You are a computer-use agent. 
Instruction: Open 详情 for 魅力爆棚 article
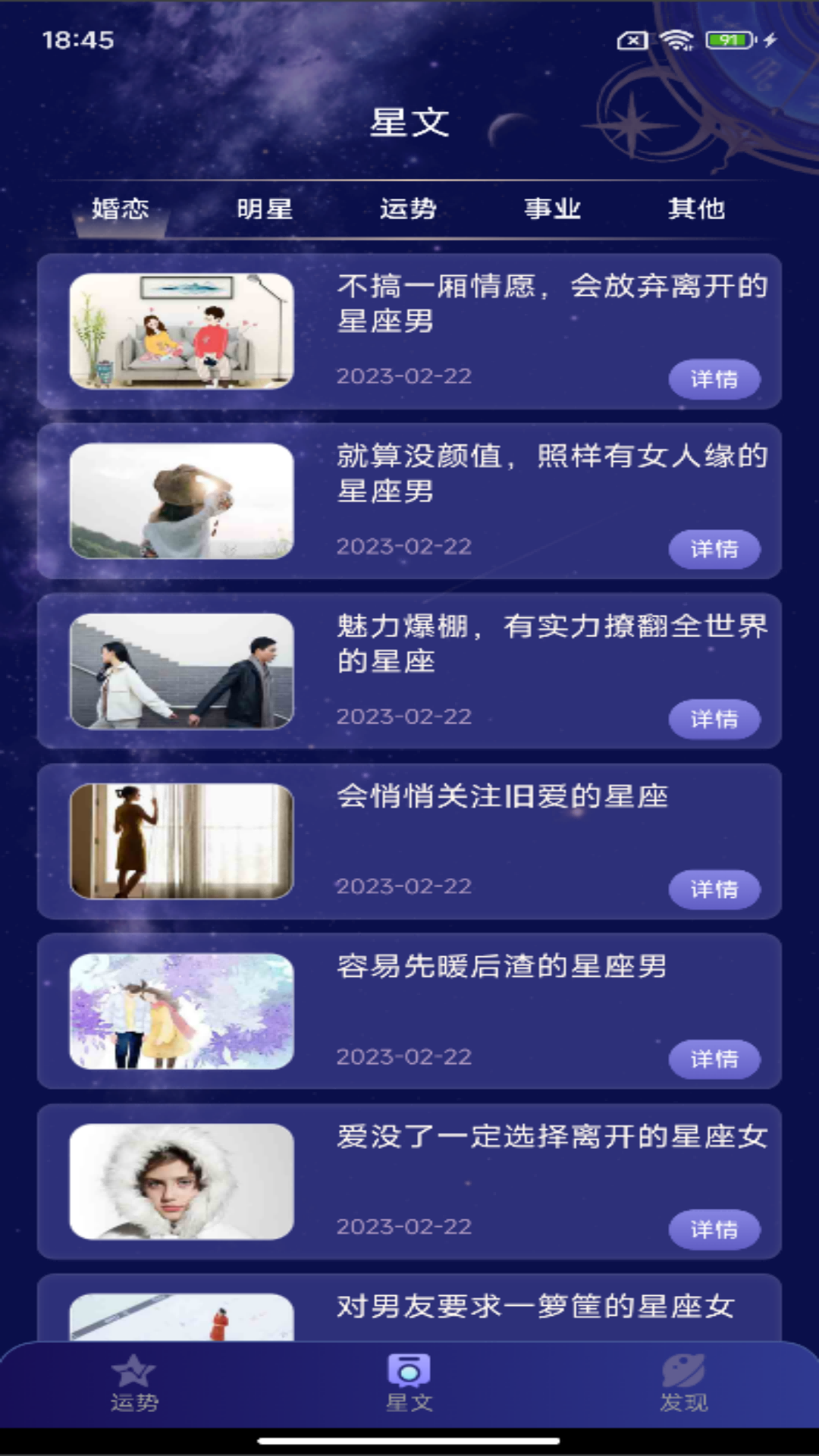pos(714,719)
